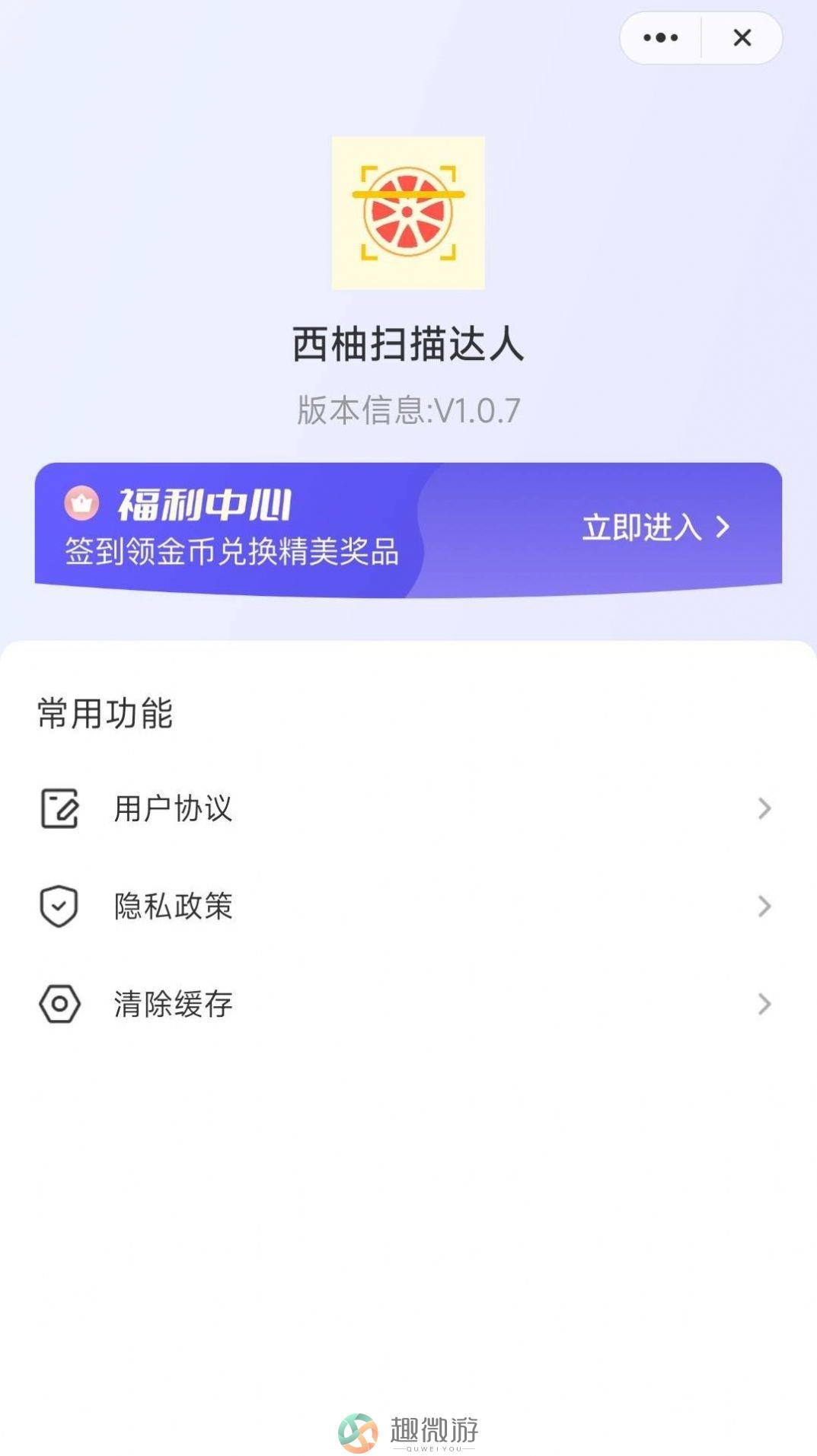Select 清除缓存 to clear cache
The height and width of the screenshot is (1456, 817).
coord(408,1004)
